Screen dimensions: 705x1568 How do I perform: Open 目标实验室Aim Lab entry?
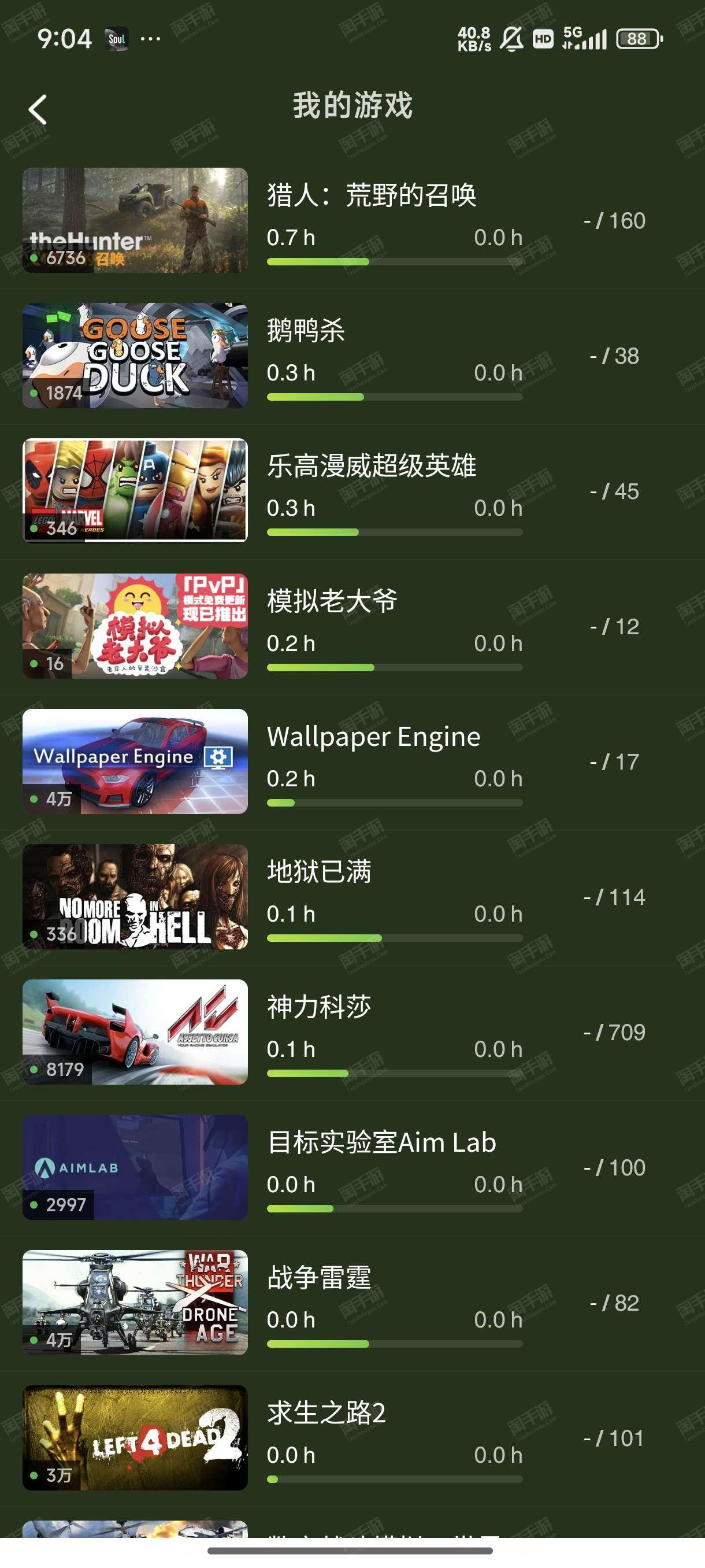tap(352, 1167)
